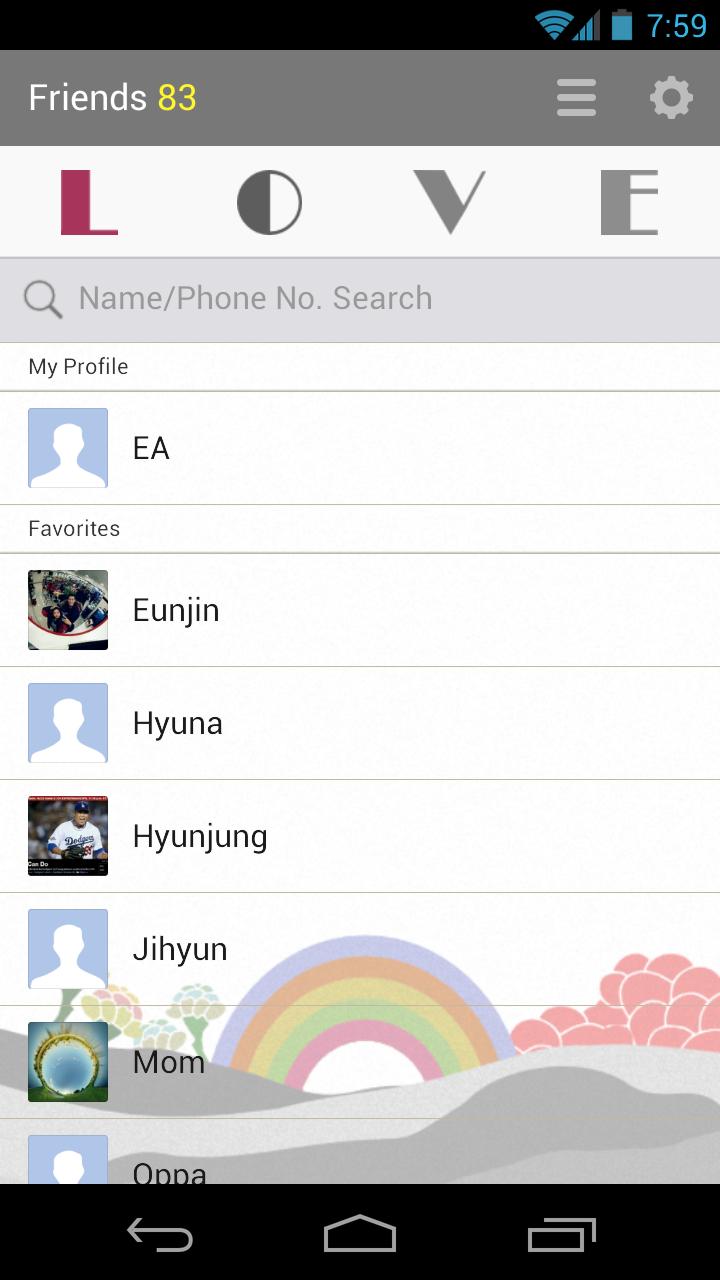This screenshot has width=720, height=1280.
Task: Select the V in the LOVE banner
Action: (x=449, y=200)
